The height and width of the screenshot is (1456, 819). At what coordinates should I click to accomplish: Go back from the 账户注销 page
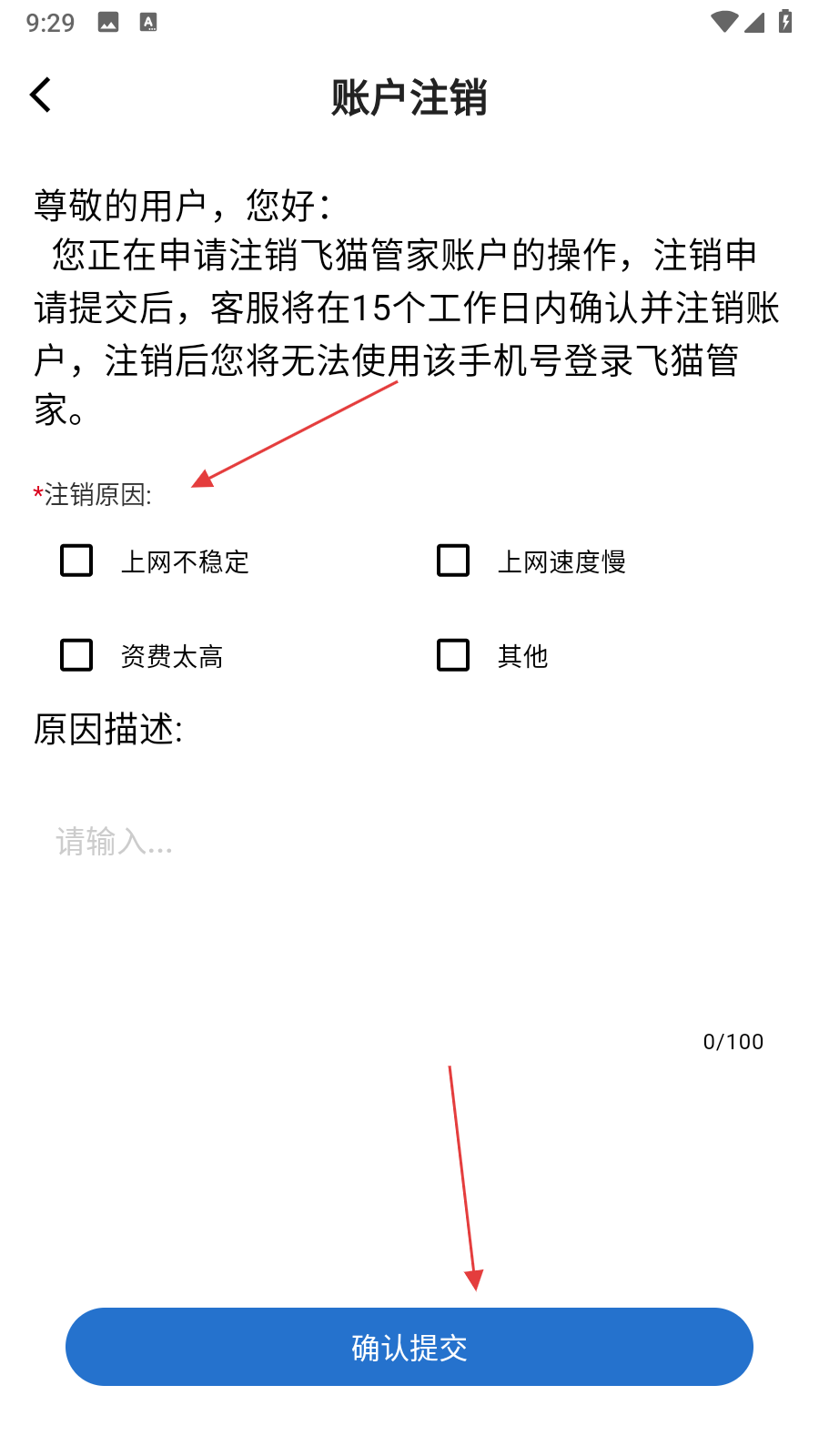coord(41,96)
